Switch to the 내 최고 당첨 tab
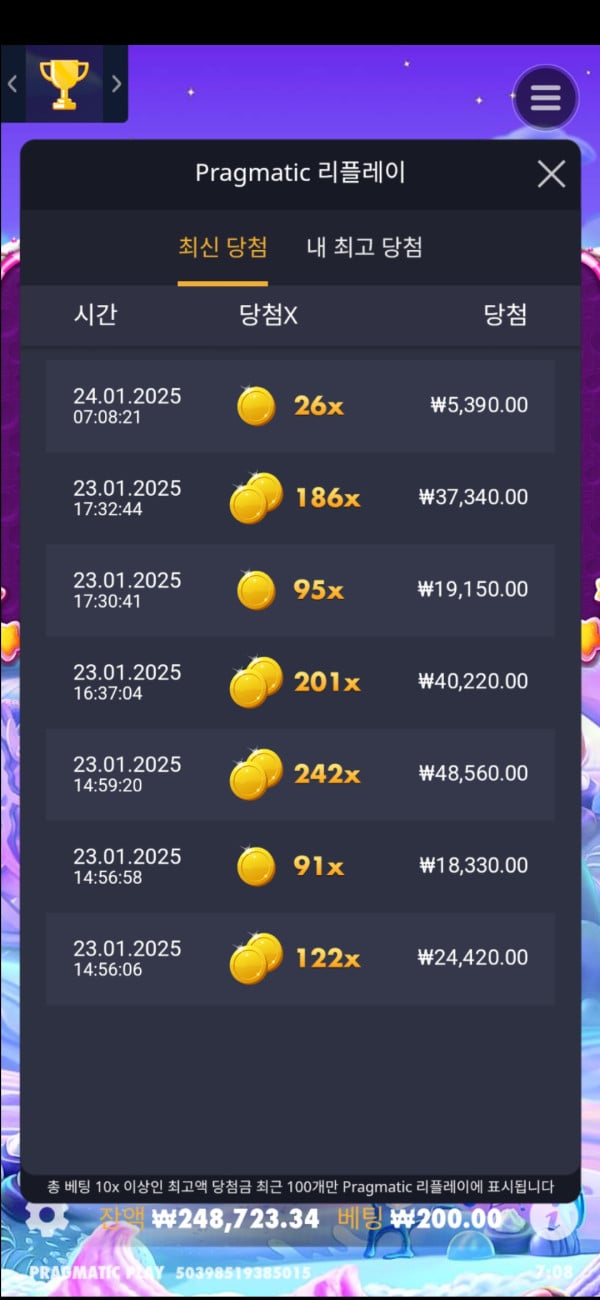This screenshot has width=600, height=1300. coord(364,248)
